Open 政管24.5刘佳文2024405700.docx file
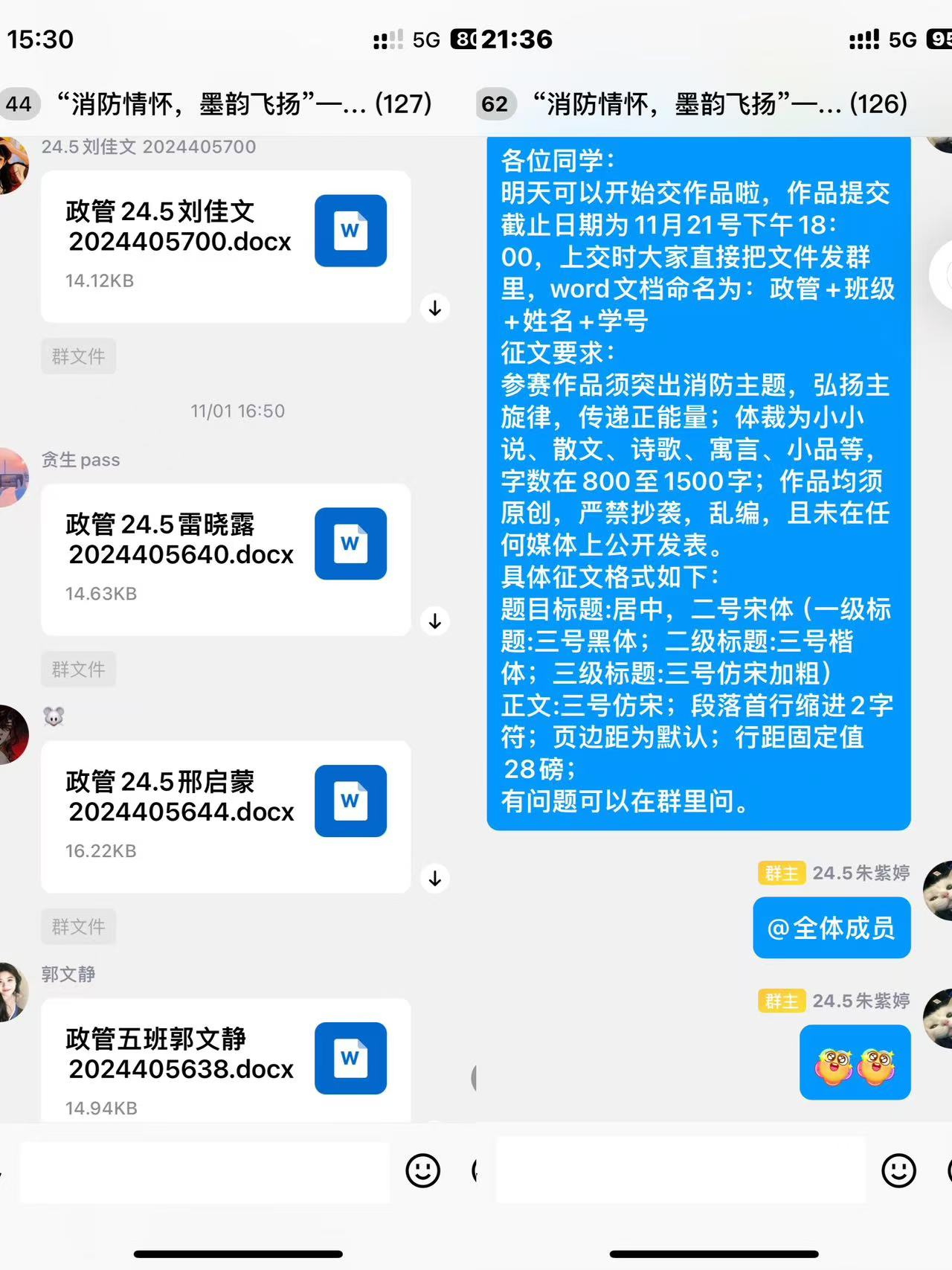 225,246
